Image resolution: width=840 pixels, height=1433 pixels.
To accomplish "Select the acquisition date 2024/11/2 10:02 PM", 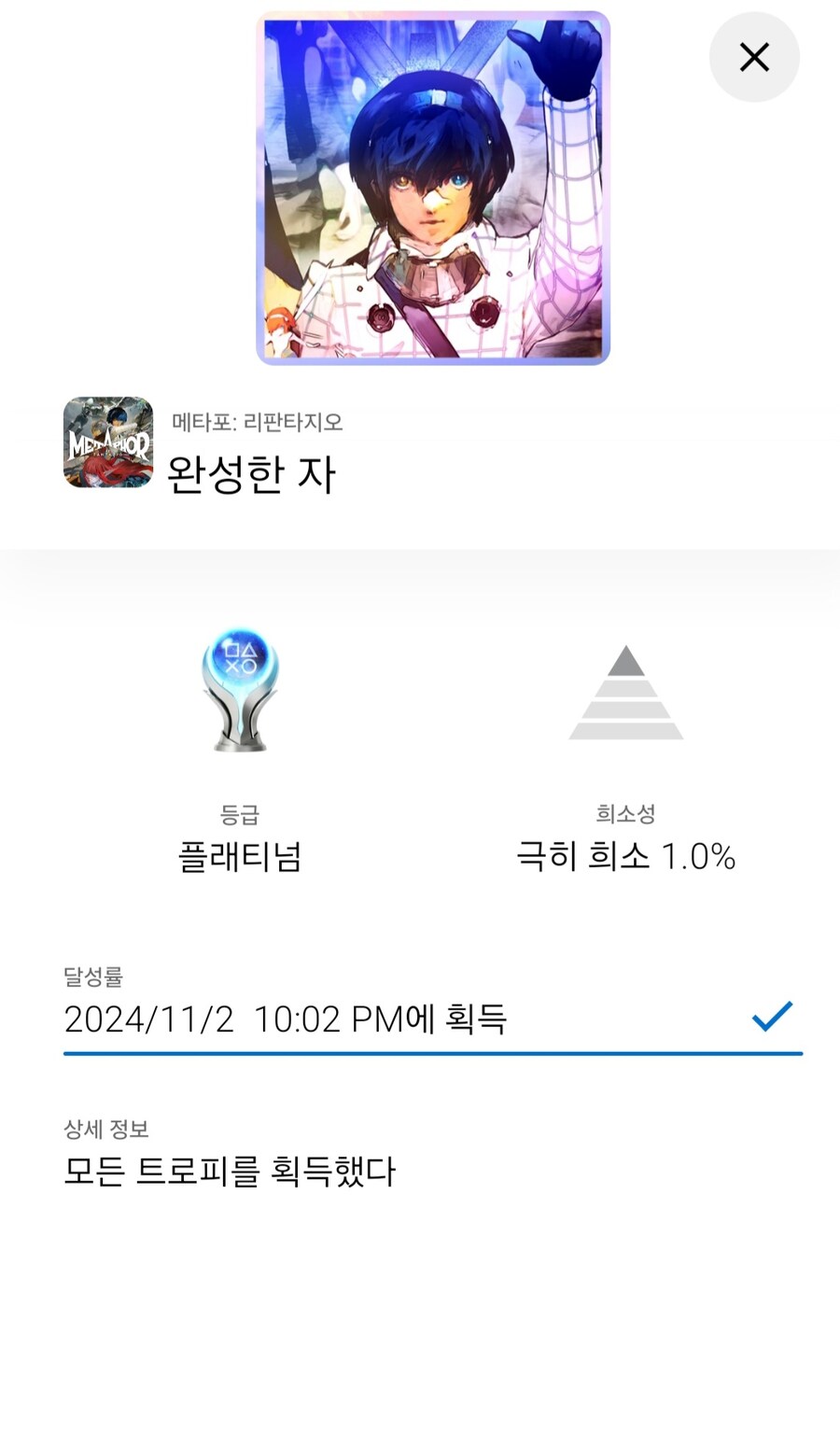I will (285, 1020).
